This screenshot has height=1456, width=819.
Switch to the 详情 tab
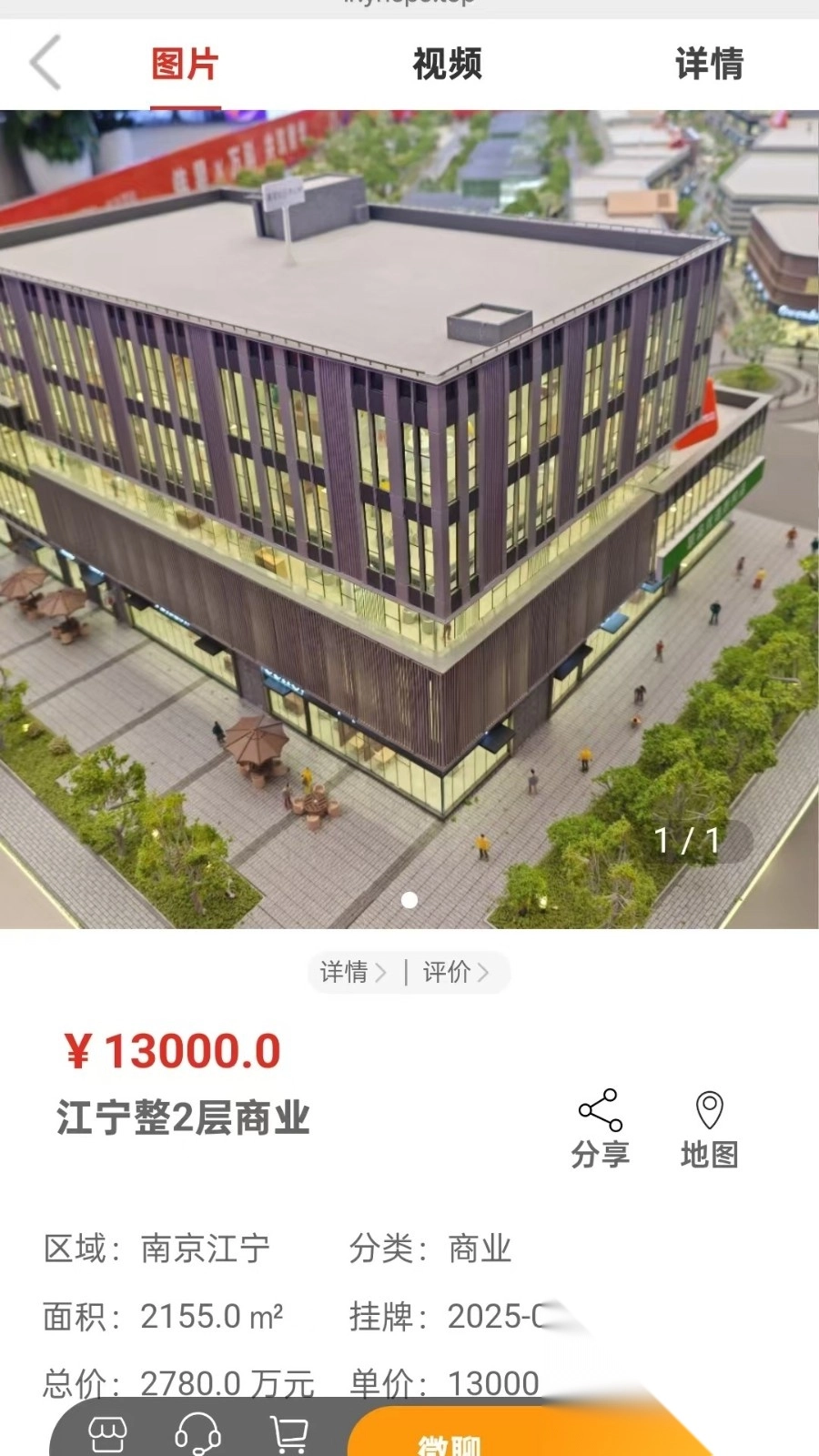pyautogui.click(x=709, y=64)
